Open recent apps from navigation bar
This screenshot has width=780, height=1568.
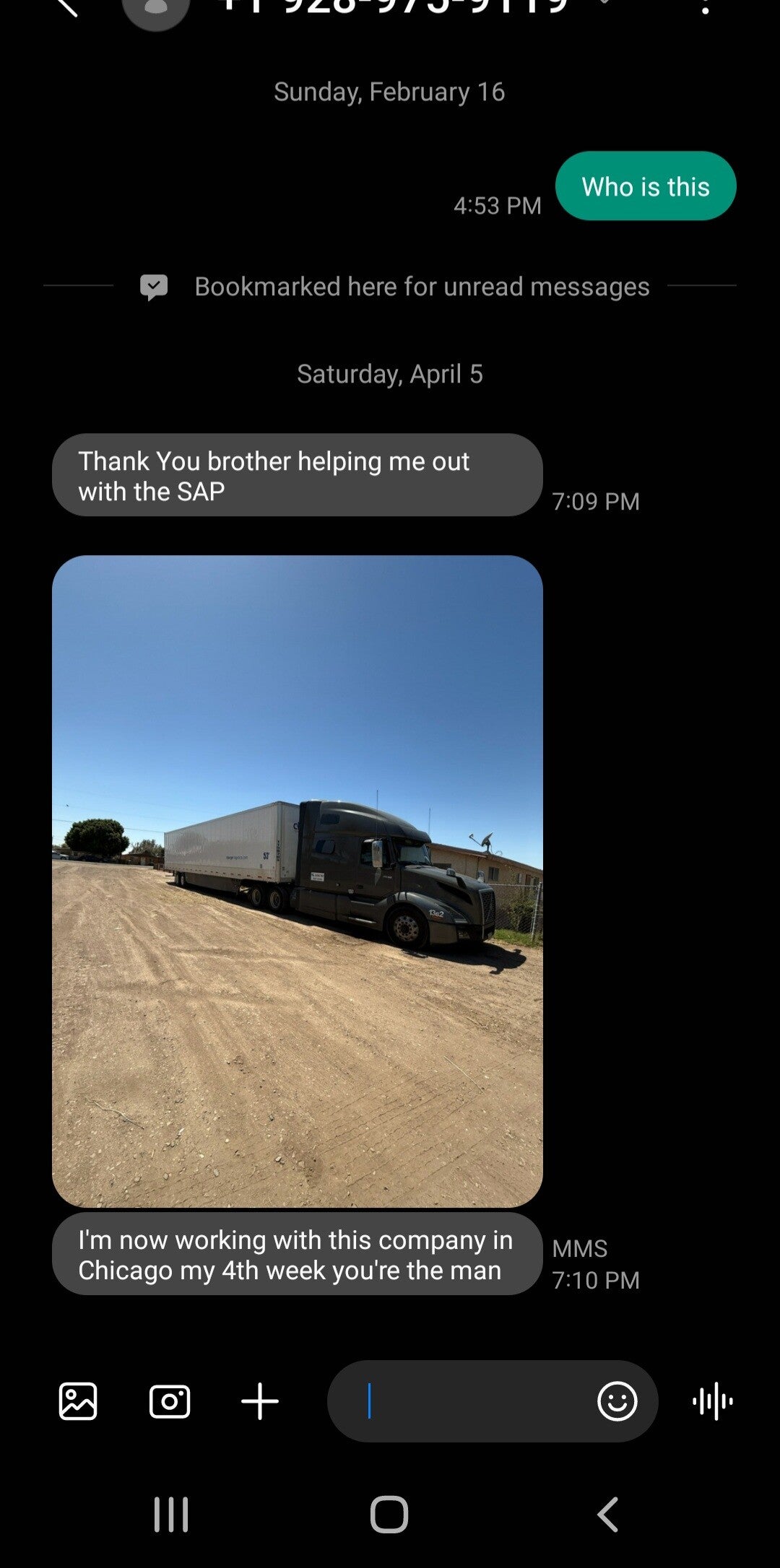(x=171, y=1514)
